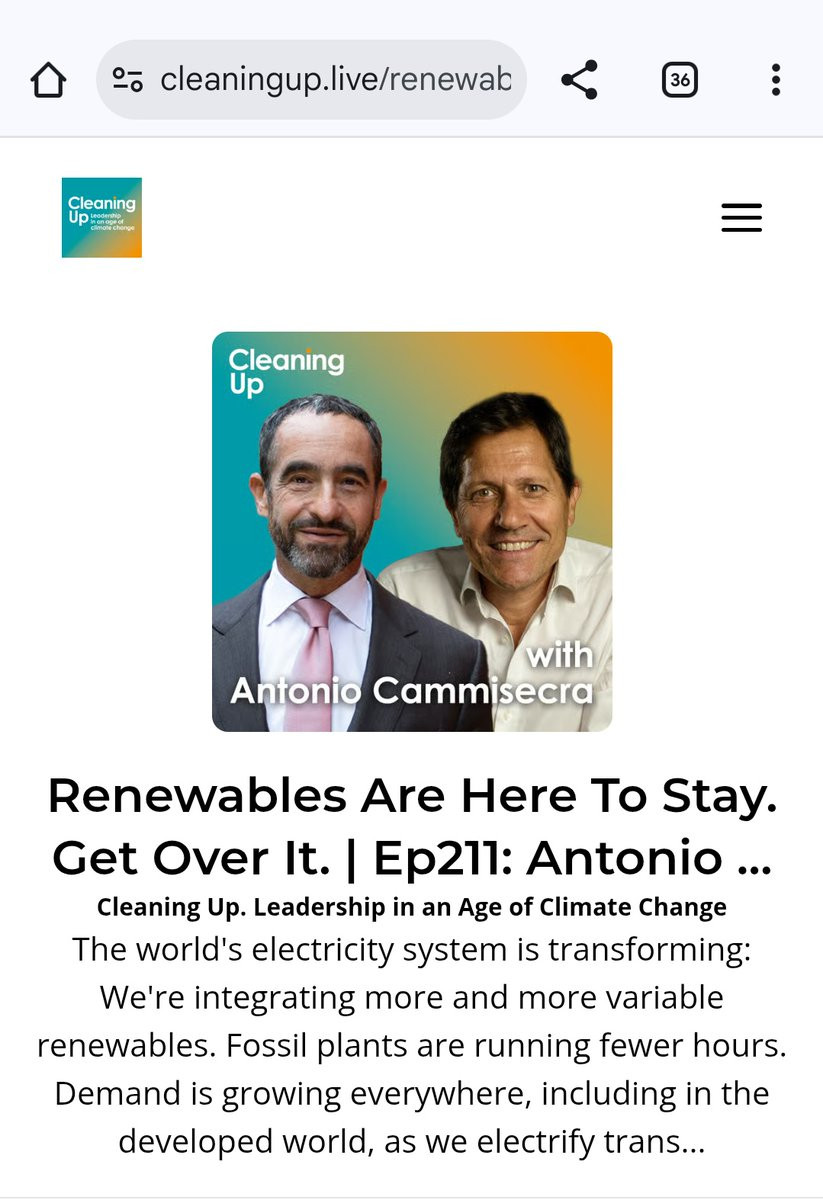The width and height of the screenshot is (823, 1200).
Task: Open the Antonio Cammisecra episode cover
Action: coord(412,531)
